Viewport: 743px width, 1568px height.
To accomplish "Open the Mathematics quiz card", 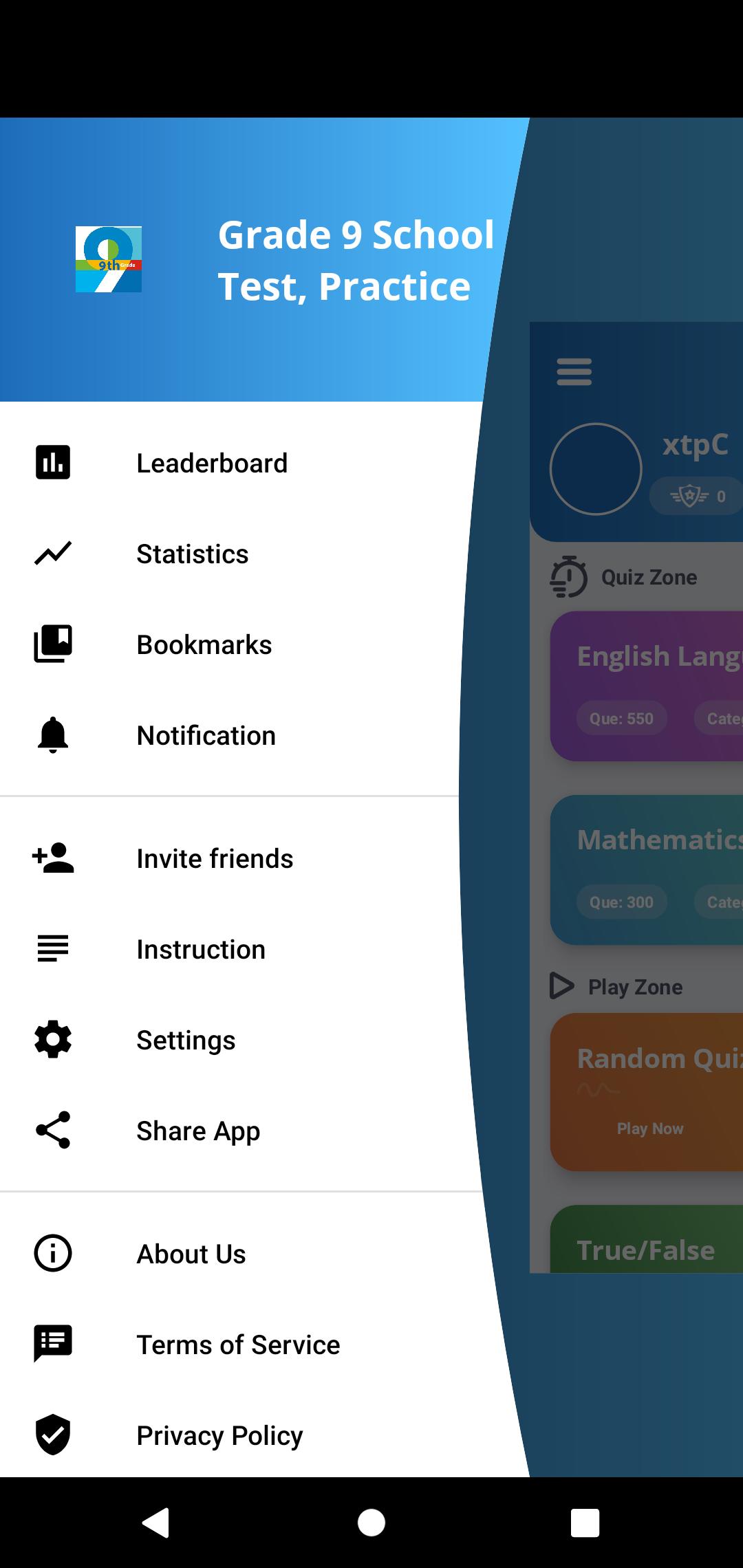I will click(x=647, y=870).
